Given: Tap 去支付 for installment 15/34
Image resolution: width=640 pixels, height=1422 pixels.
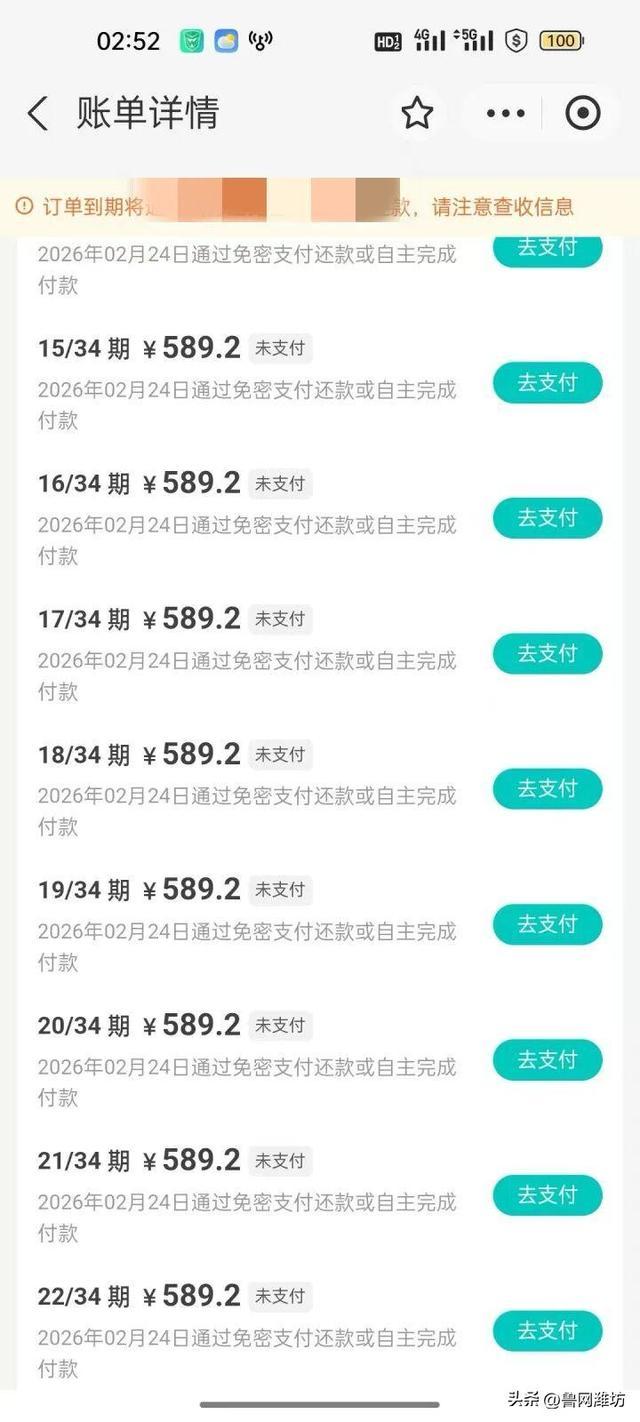Looking at the screenshot, I should coord(547,383).
